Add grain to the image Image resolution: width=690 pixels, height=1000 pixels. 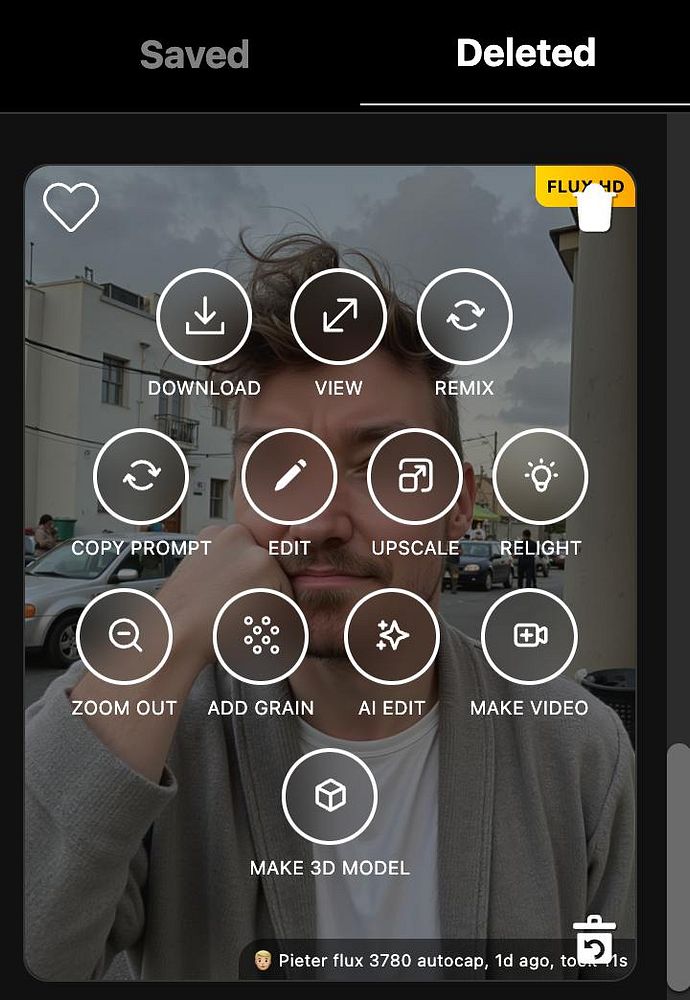click(x=260, y=637)
